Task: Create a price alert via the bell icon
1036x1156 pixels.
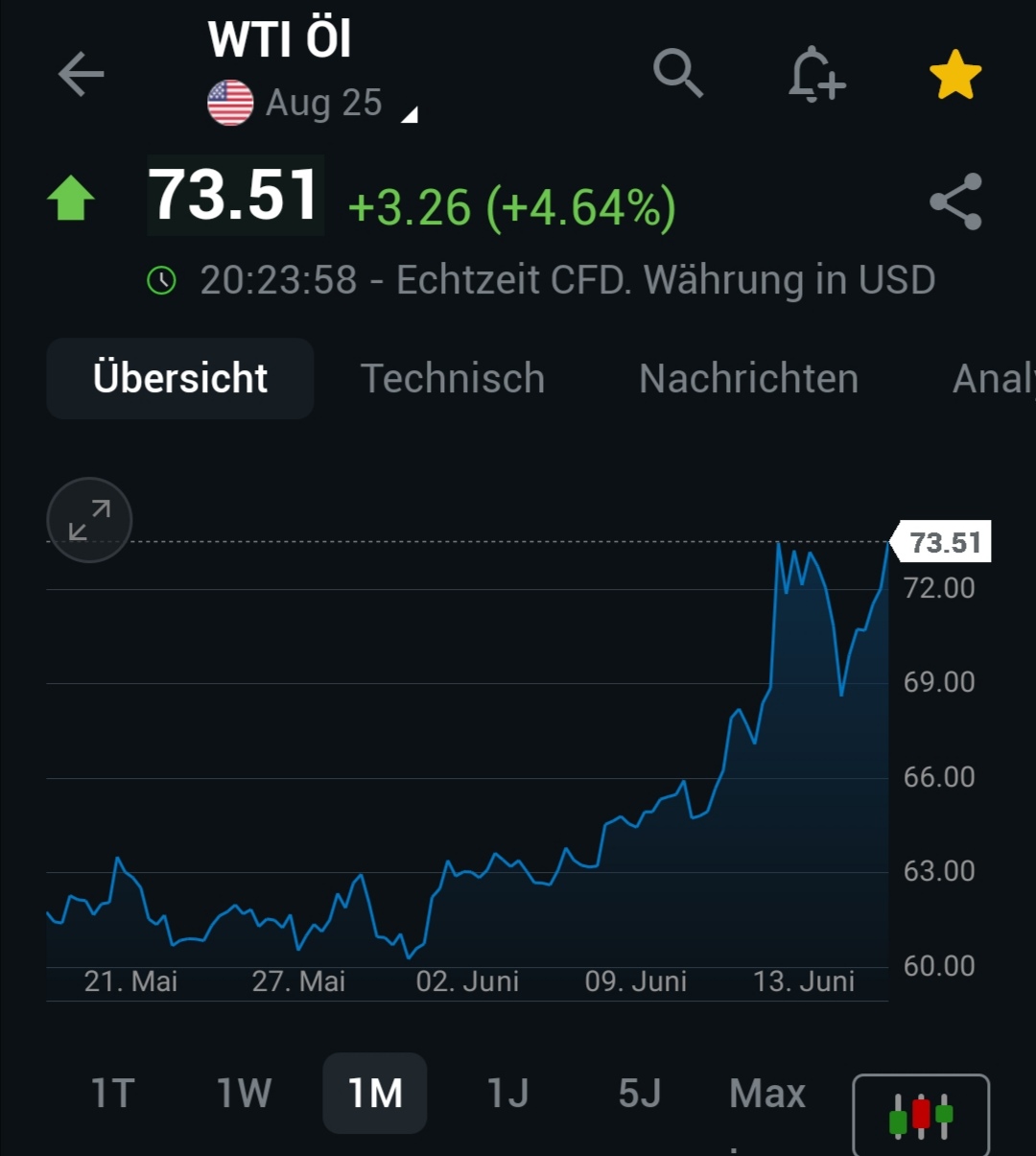Action: click(816, 76)
